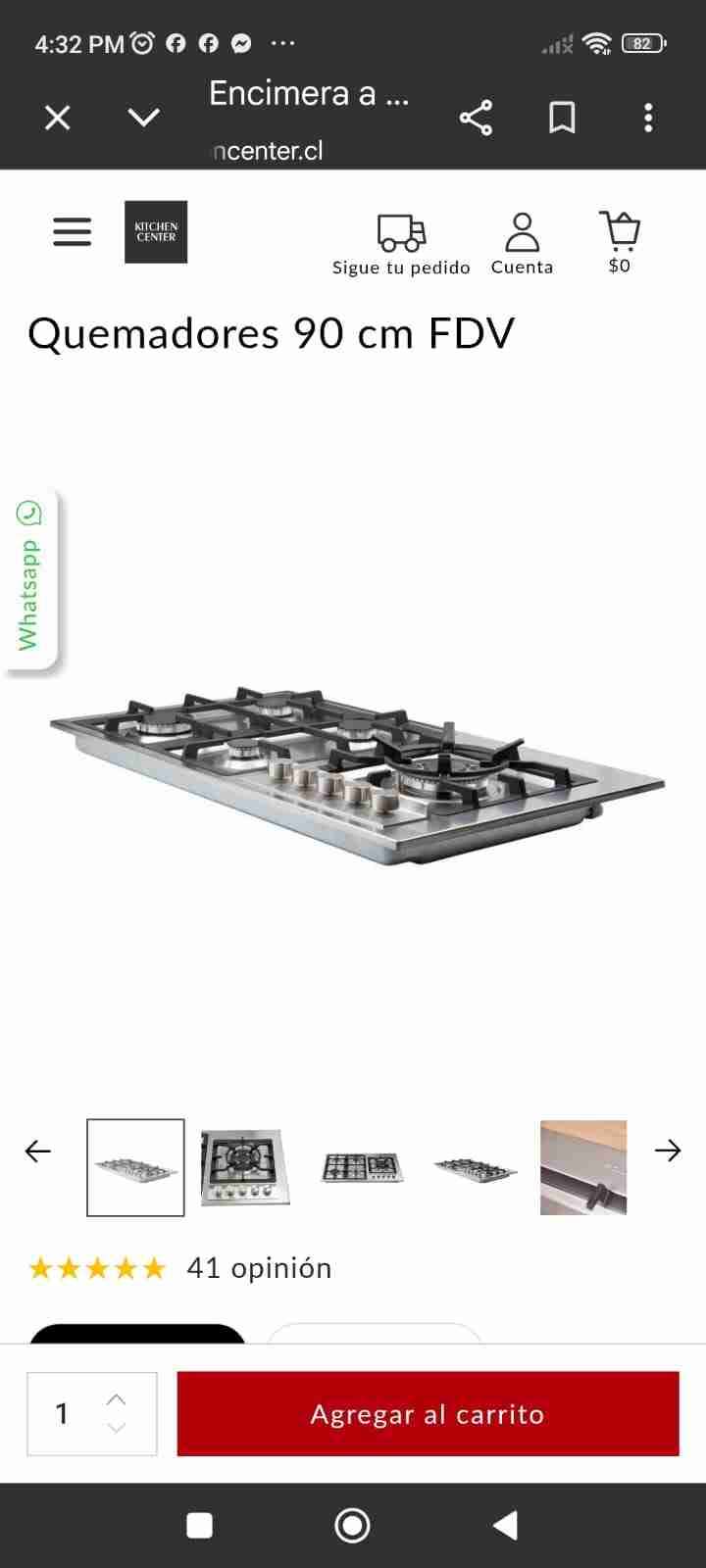Share this product page
This screenshot has height=1568, width=706.
click(x=476, y=118)
